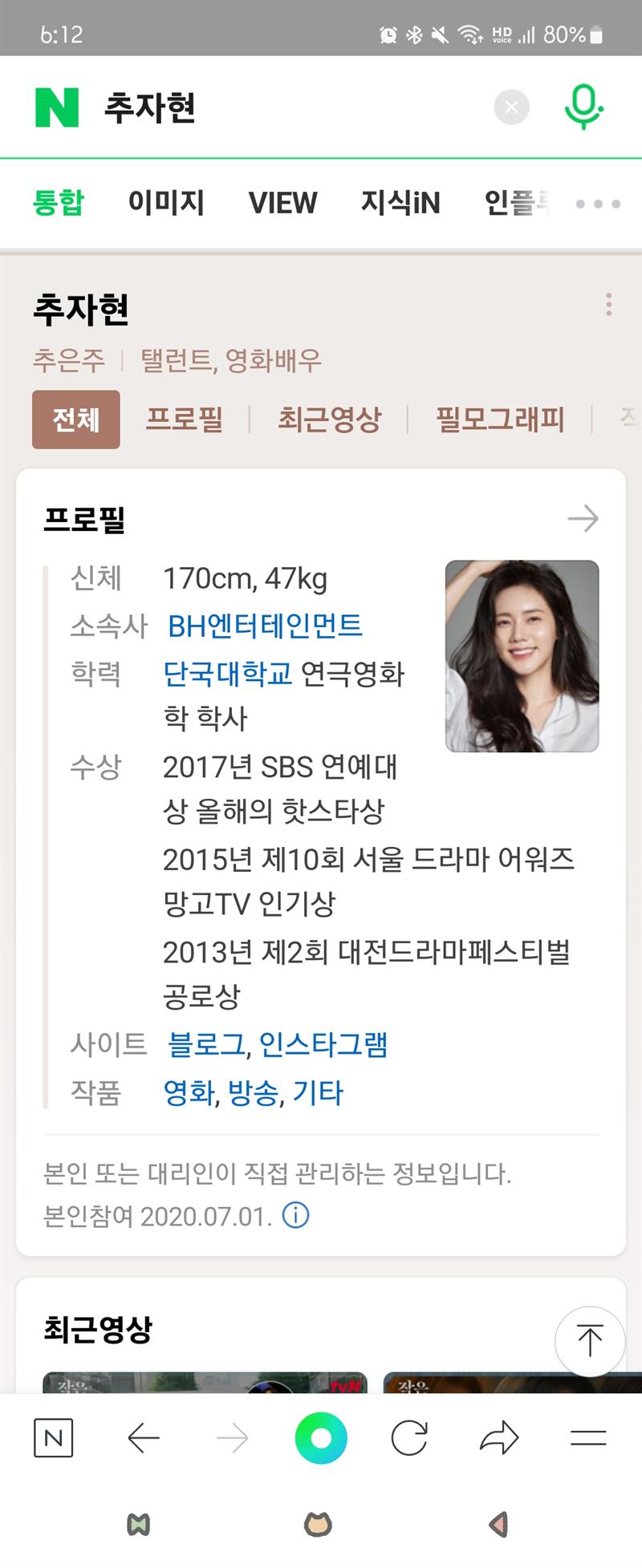View her 방송 works
642x1568 pixels.
tap(253, 1092)
